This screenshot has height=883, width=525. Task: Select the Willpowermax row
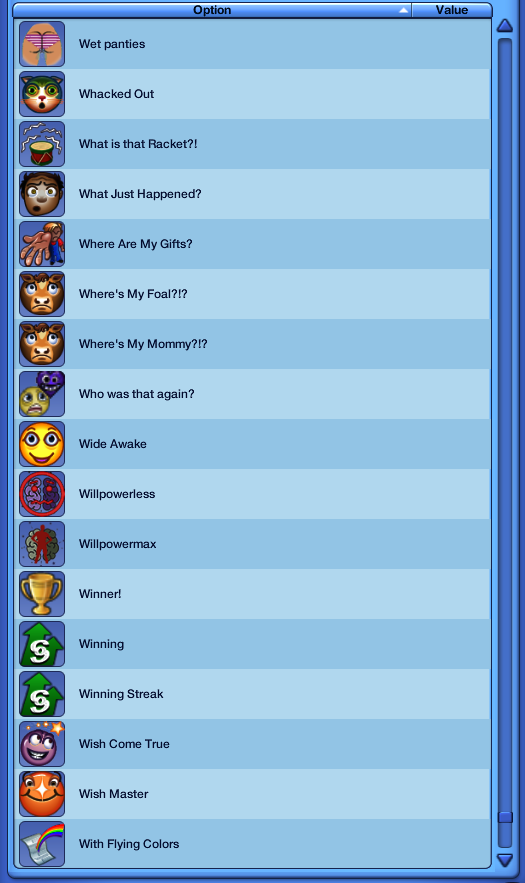coord(252,544)
